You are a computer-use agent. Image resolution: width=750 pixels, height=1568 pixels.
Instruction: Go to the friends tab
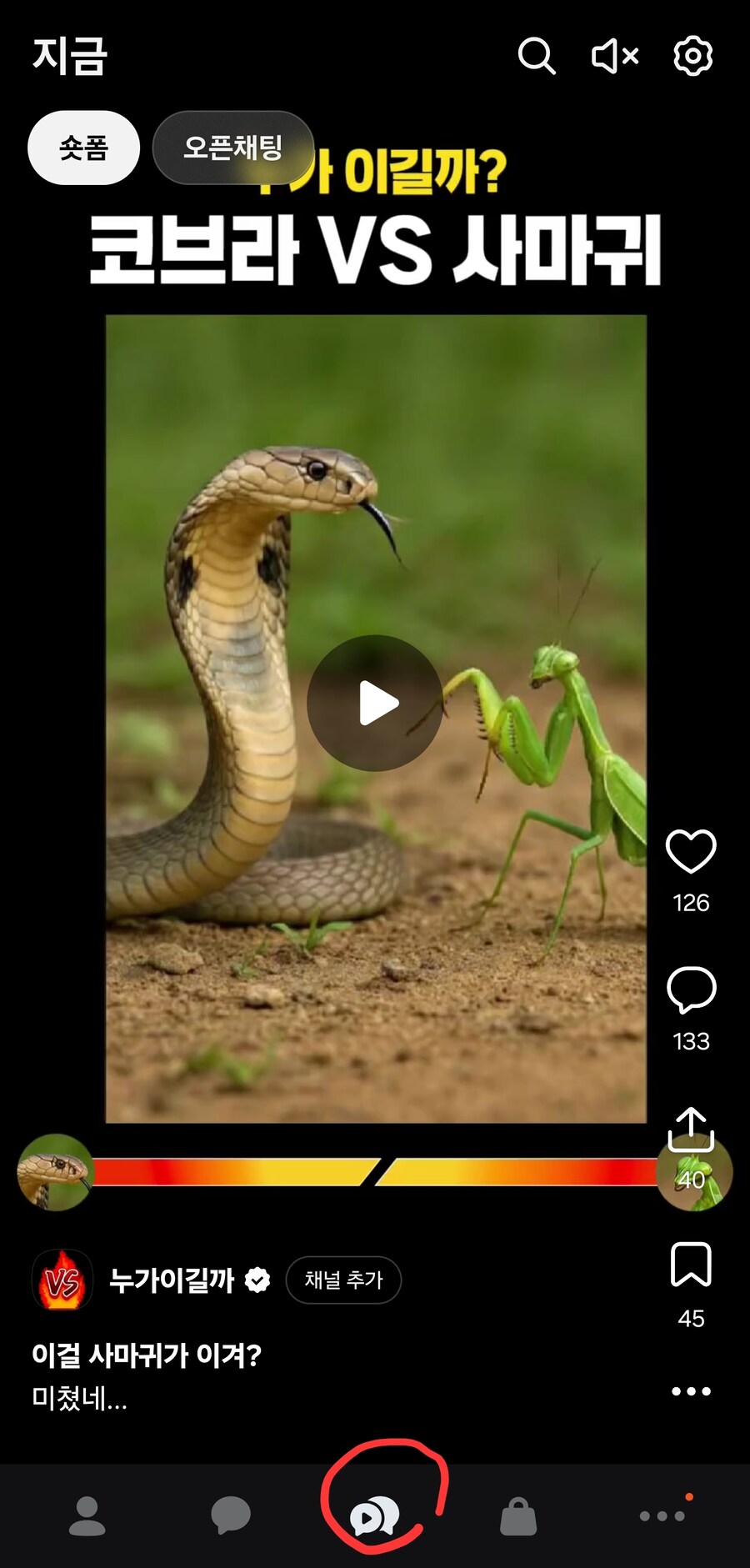click(x=87, y=1516)
